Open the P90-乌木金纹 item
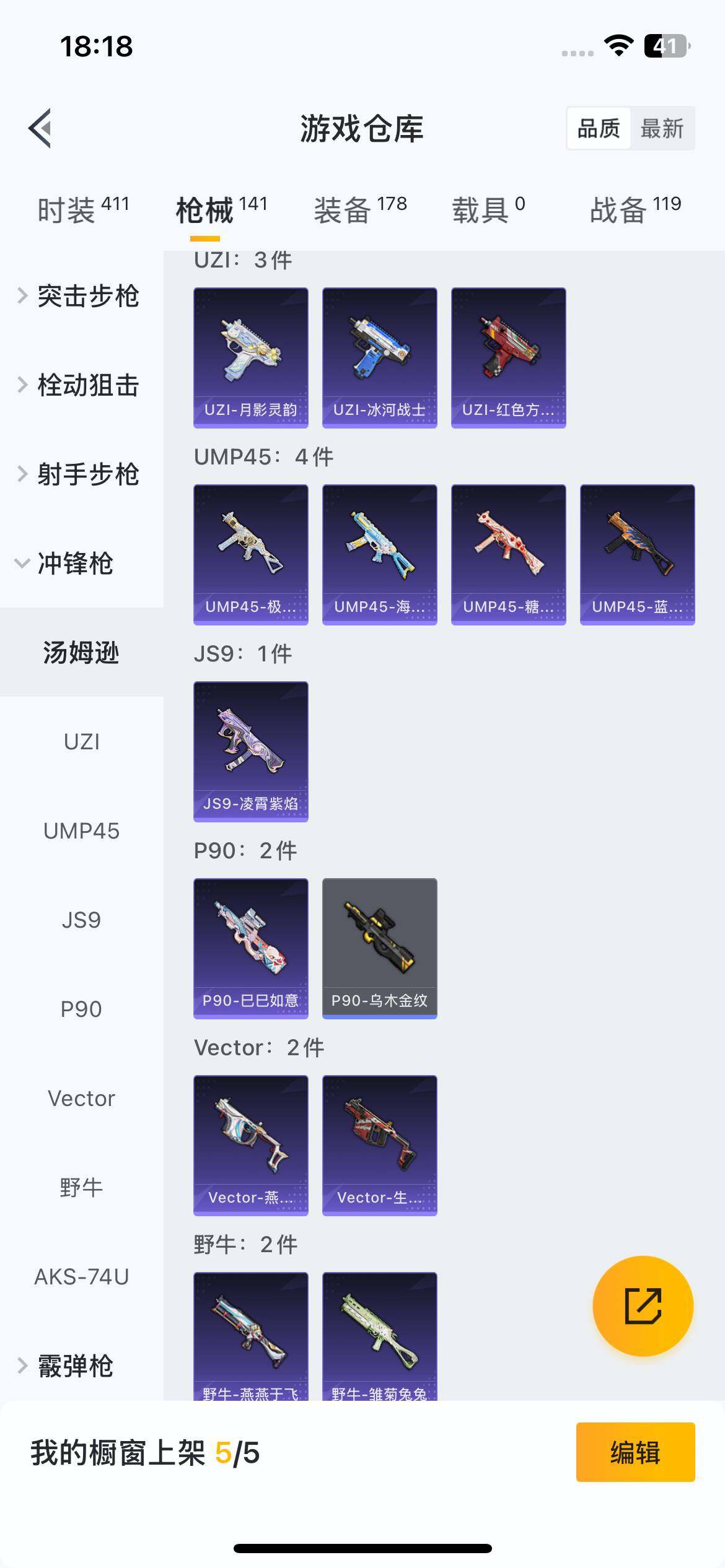 click(x=380, y=948)
